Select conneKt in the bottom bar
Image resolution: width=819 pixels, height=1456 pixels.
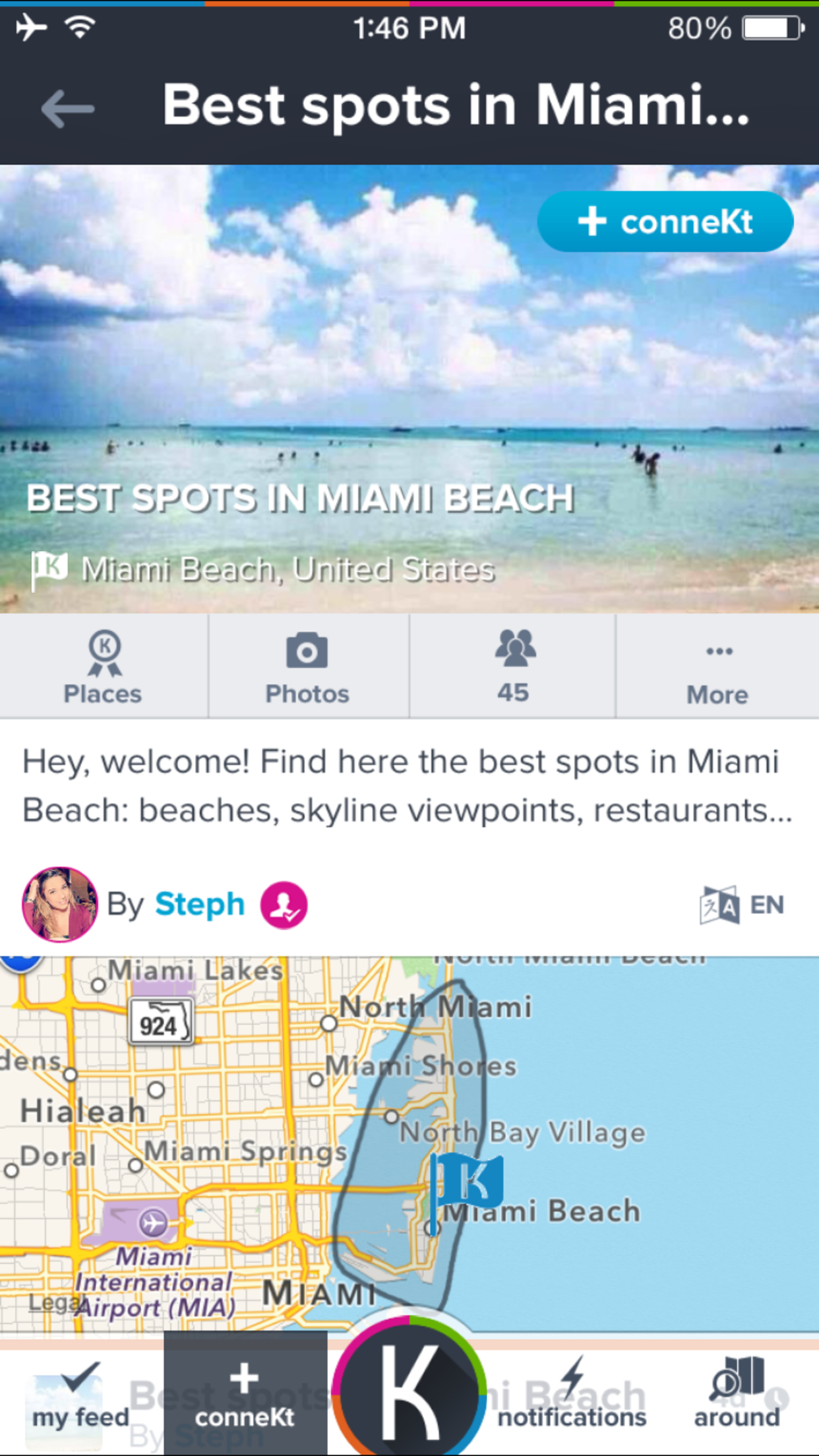pos(245,1393)
